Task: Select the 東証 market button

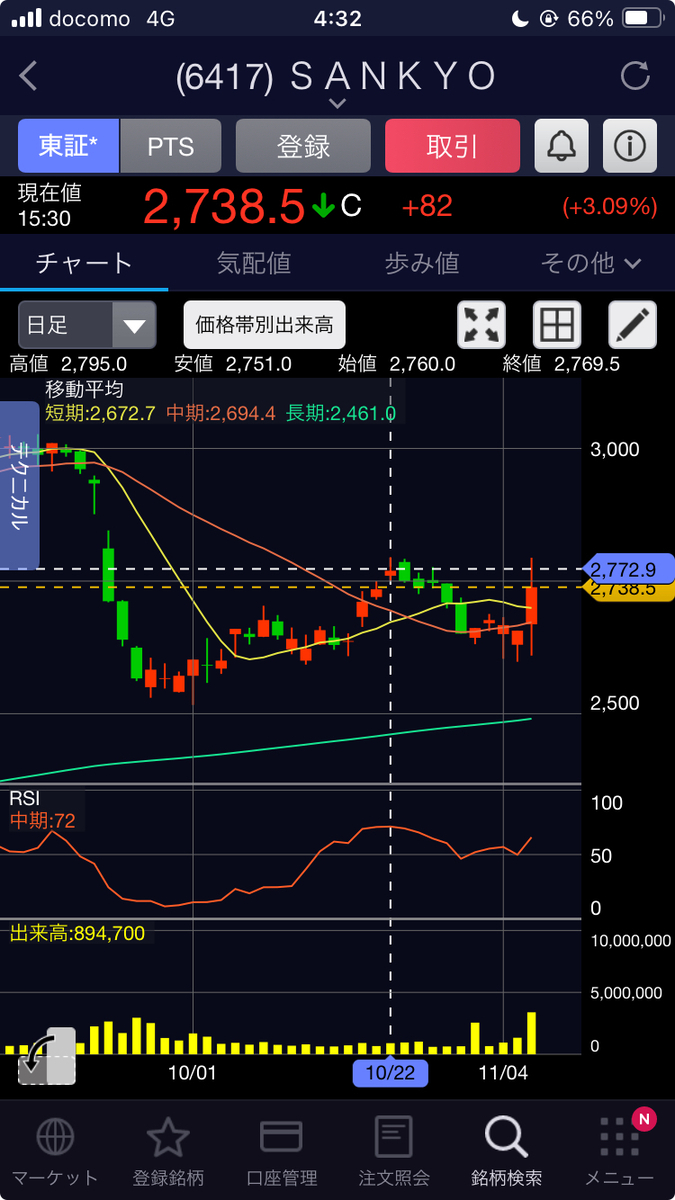Action: coord(69,146)
